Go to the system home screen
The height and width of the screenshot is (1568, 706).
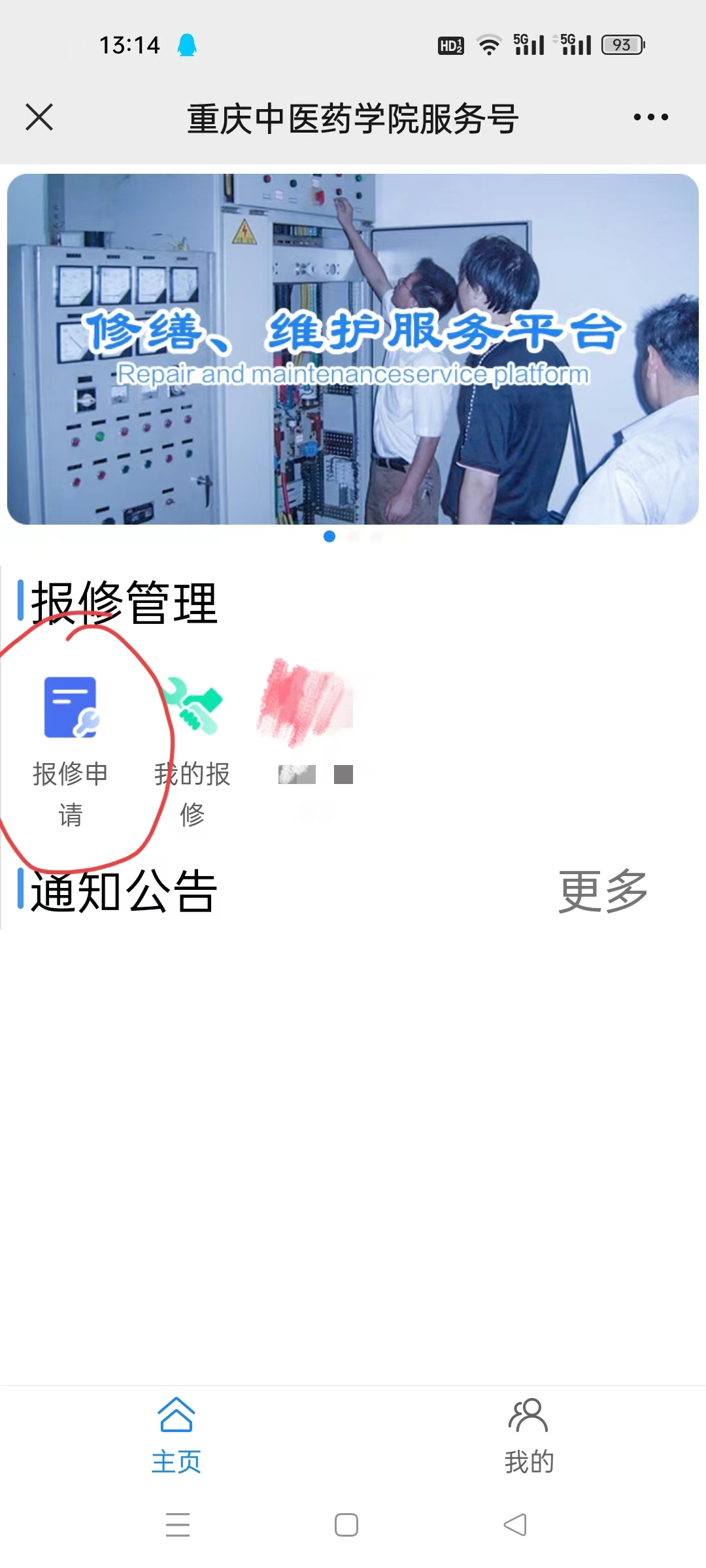coord(346,1525)
